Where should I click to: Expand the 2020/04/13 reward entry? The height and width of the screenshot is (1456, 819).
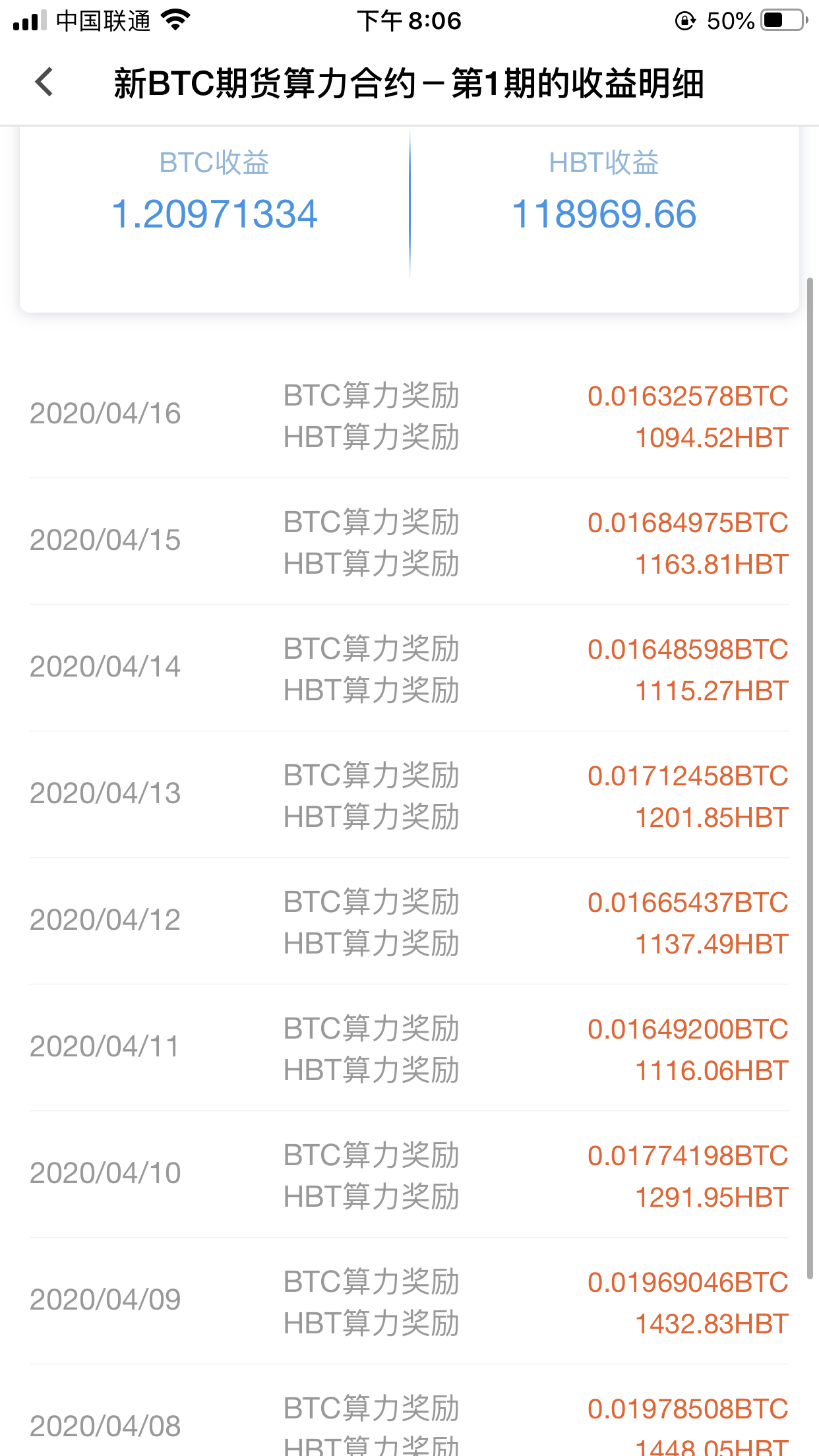409,795
